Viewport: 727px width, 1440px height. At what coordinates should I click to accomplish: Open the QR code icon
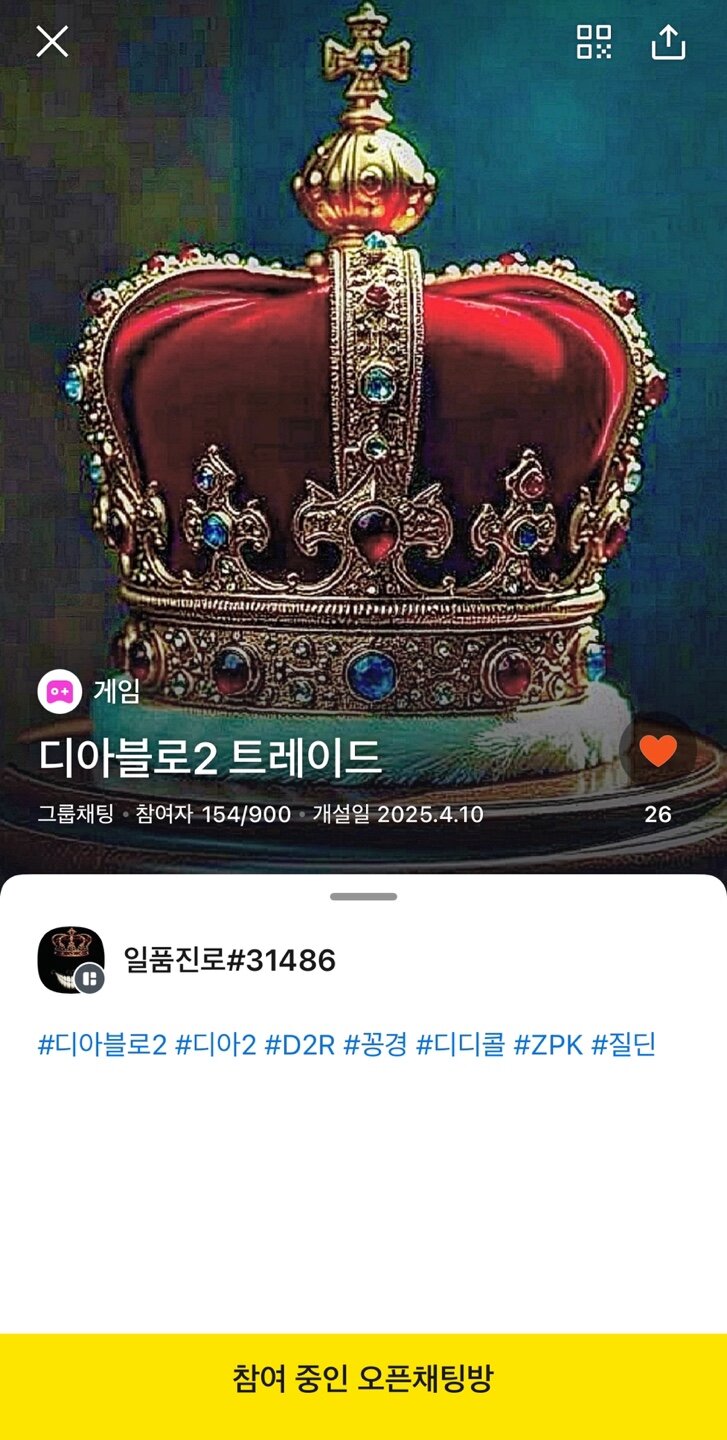pos(594,42)
